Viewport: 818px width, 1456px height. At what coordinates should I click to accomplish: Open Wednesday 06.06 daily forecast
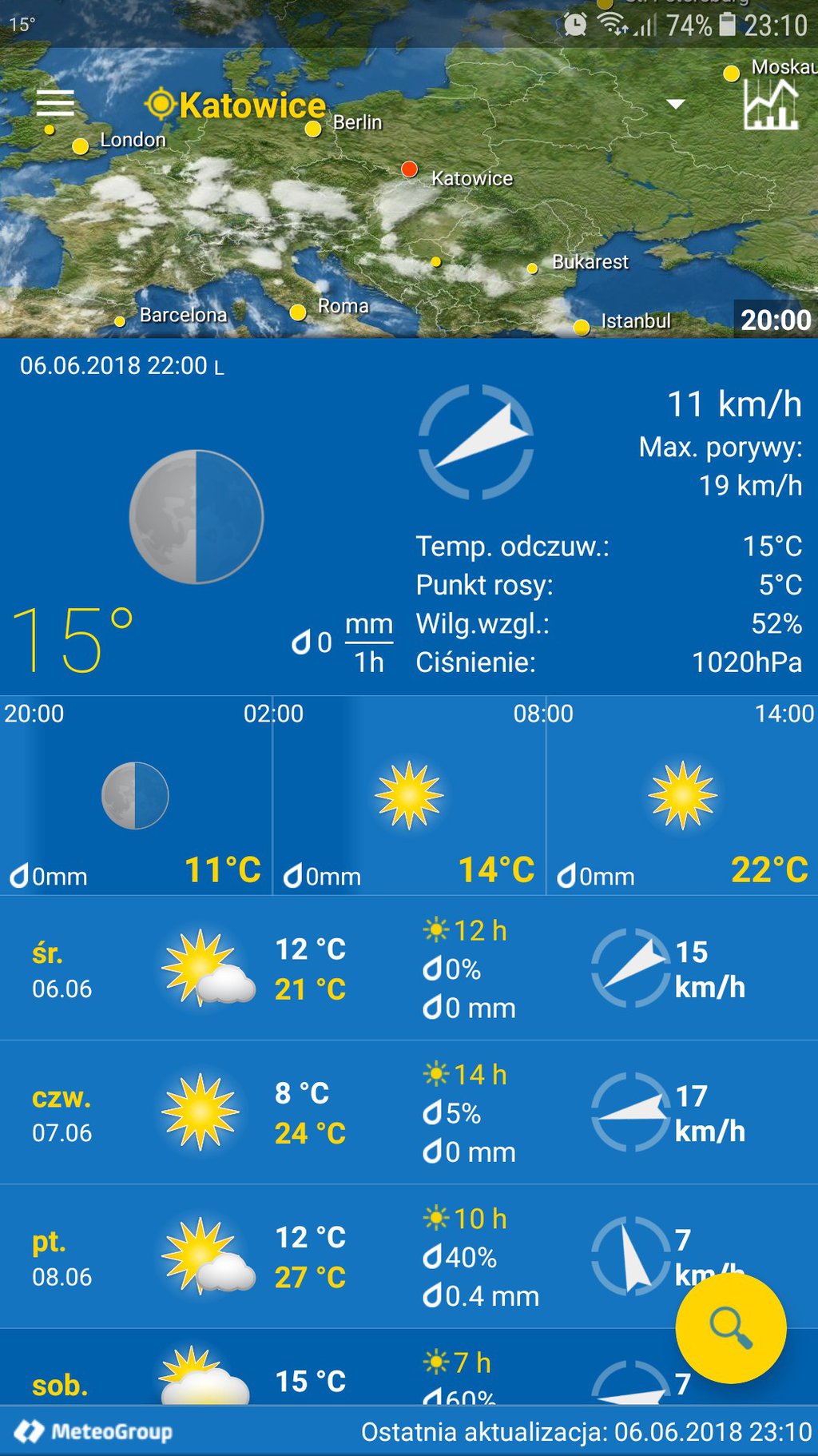pyautogui.click(x=320, y=969)
